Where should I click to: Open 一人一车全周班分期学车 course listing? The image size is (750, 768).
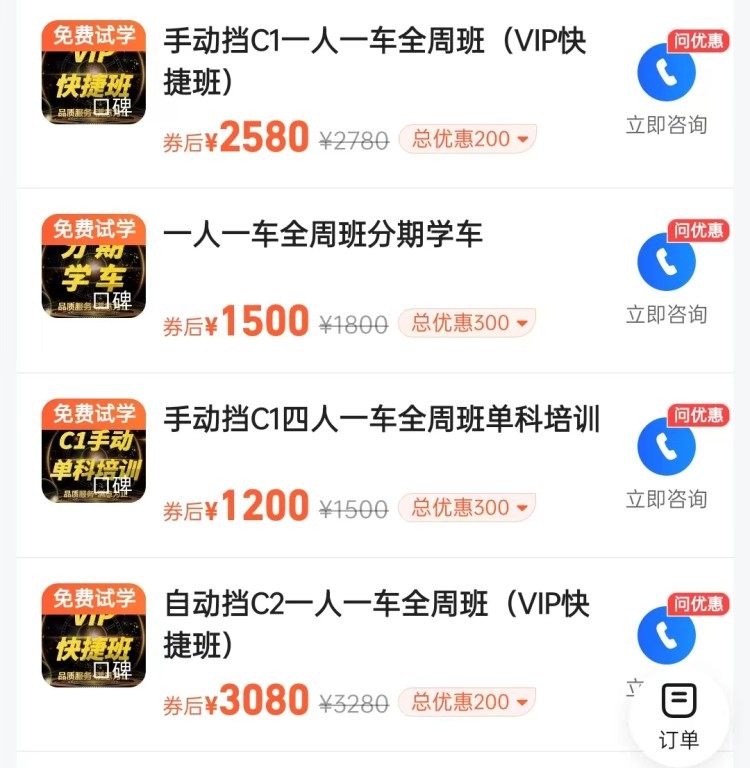tap(322, 235)
